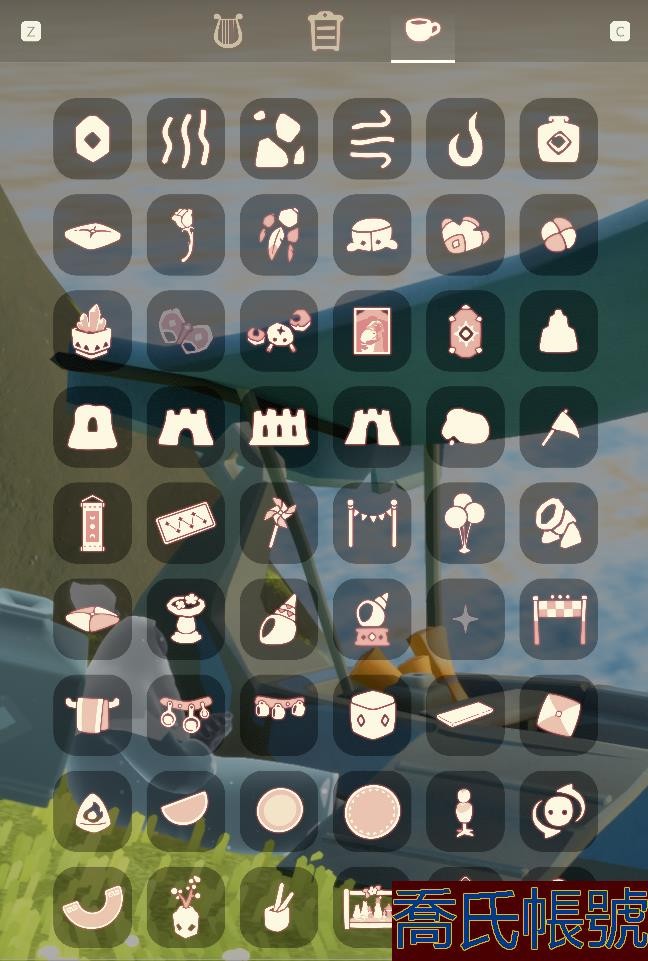The width and height of the screenshot is (648, 961).
Task: Select the potion bottle item
Action: (558, 138)
